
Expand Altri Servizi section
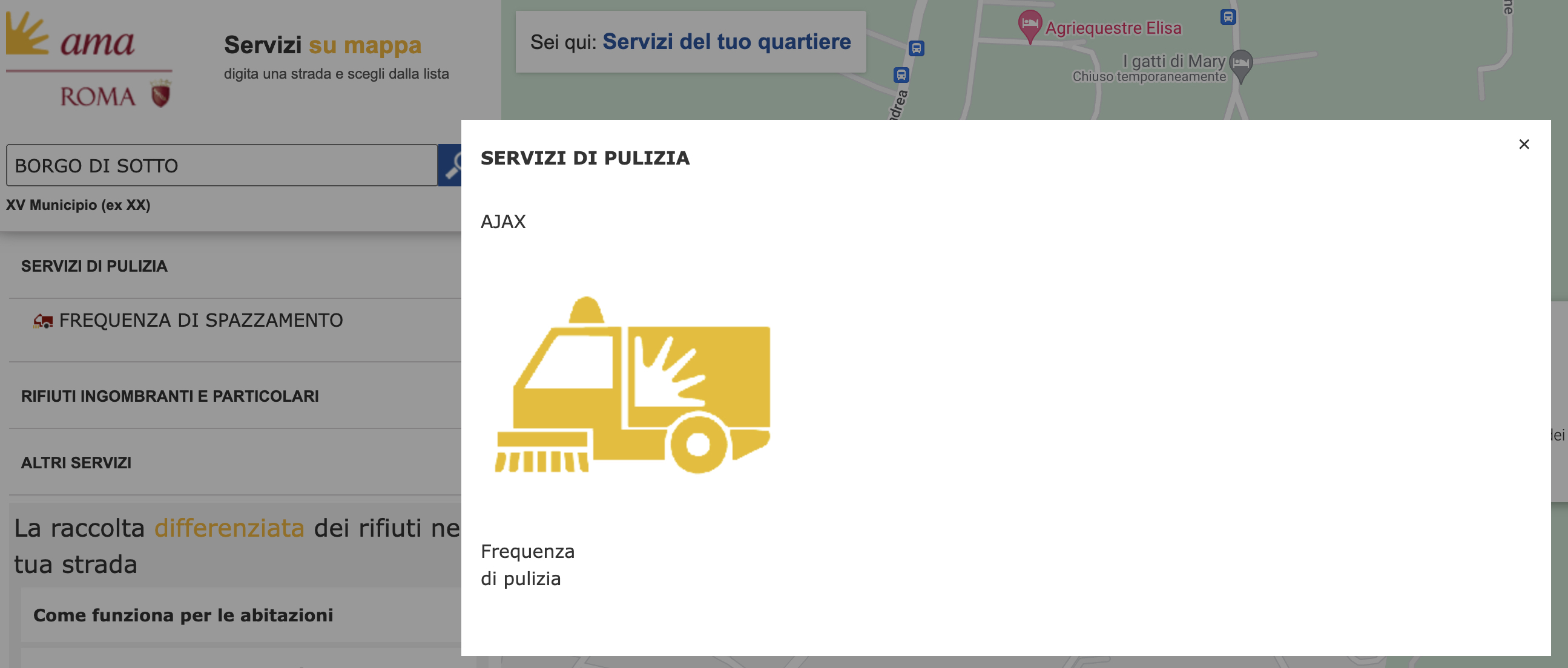(x=76, y=463)
